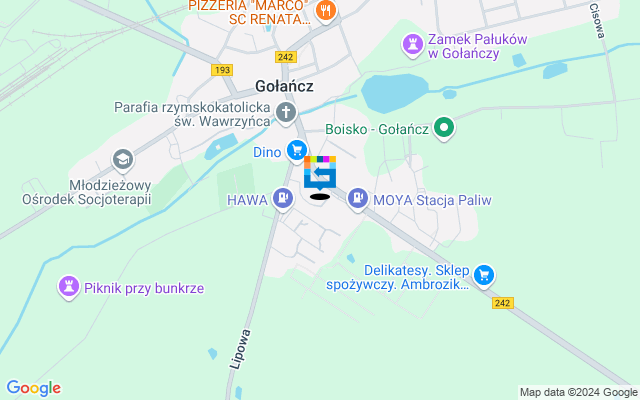The image size is (640, 400).
Task: Select the MOYA Stacja Paliw marker
Action: [x=357, y=199]
